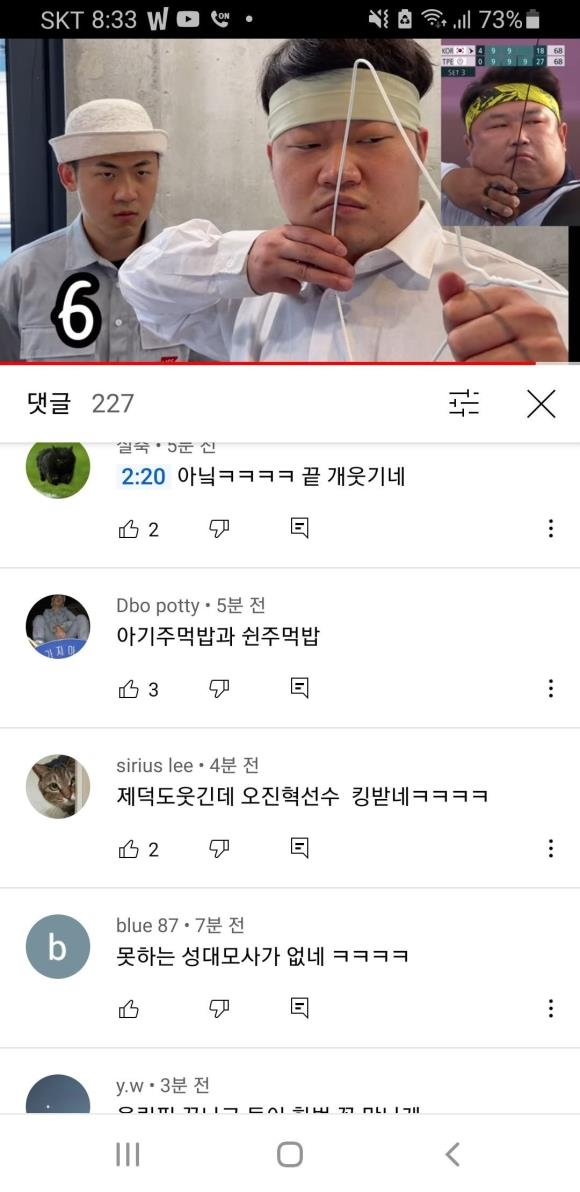Go to the home screen
580x1192 pixels.
point(290,1155)
